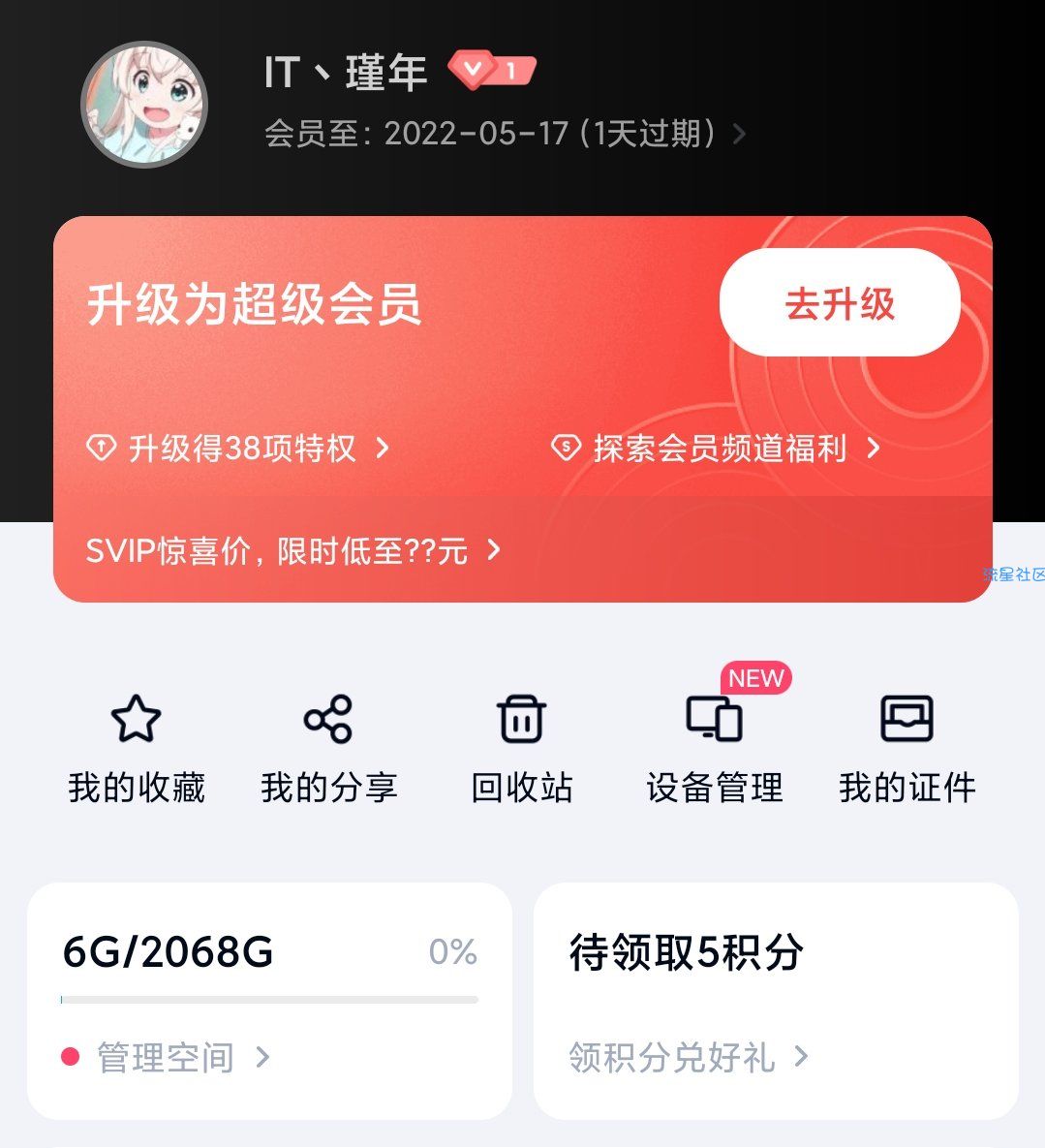1045x1148 pixels.
Task: Open the profile avatar
Action: click(x=144, y=105)
